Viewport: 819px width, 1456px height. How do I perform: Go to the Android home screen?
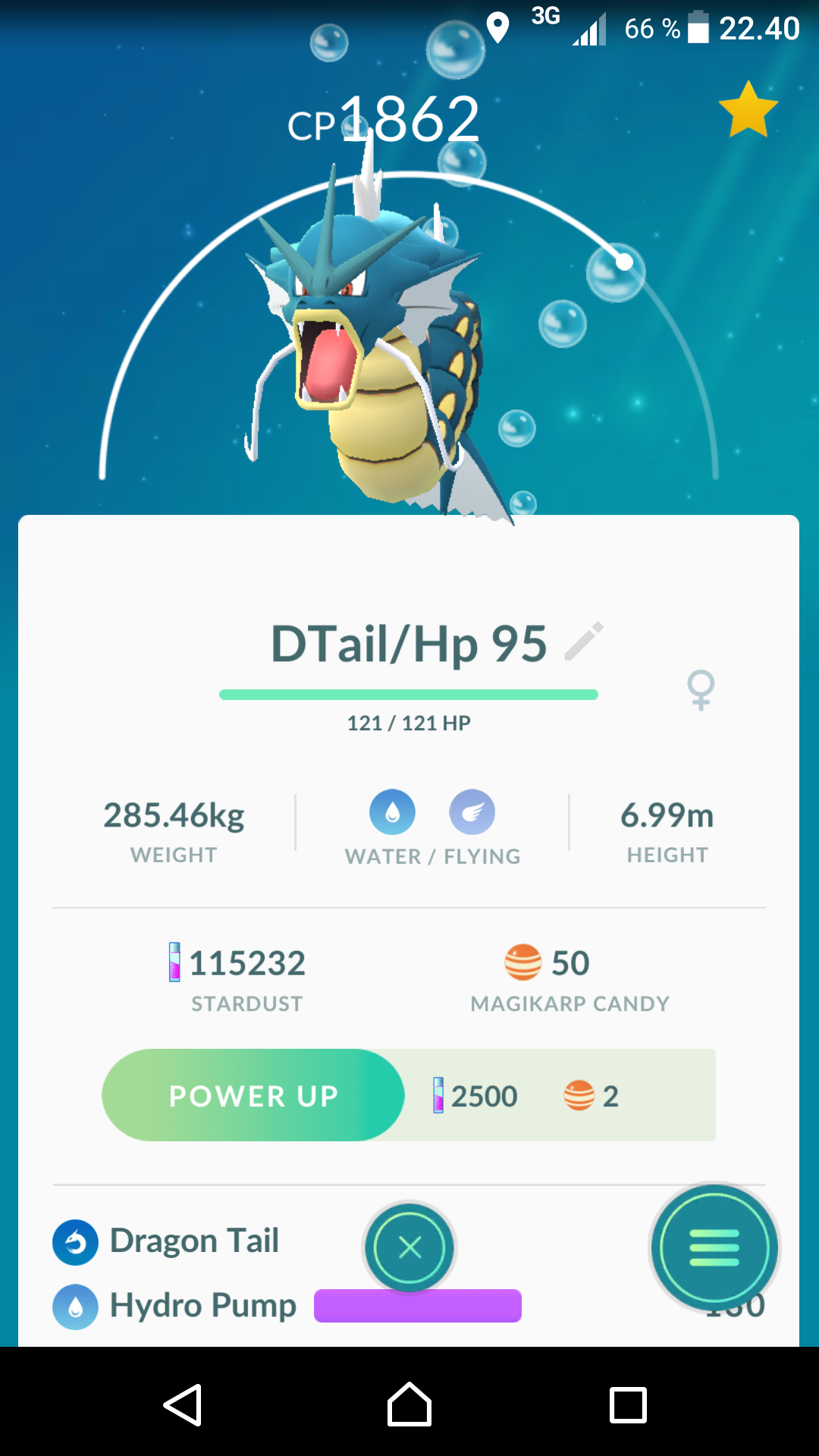pos(409,1404)
